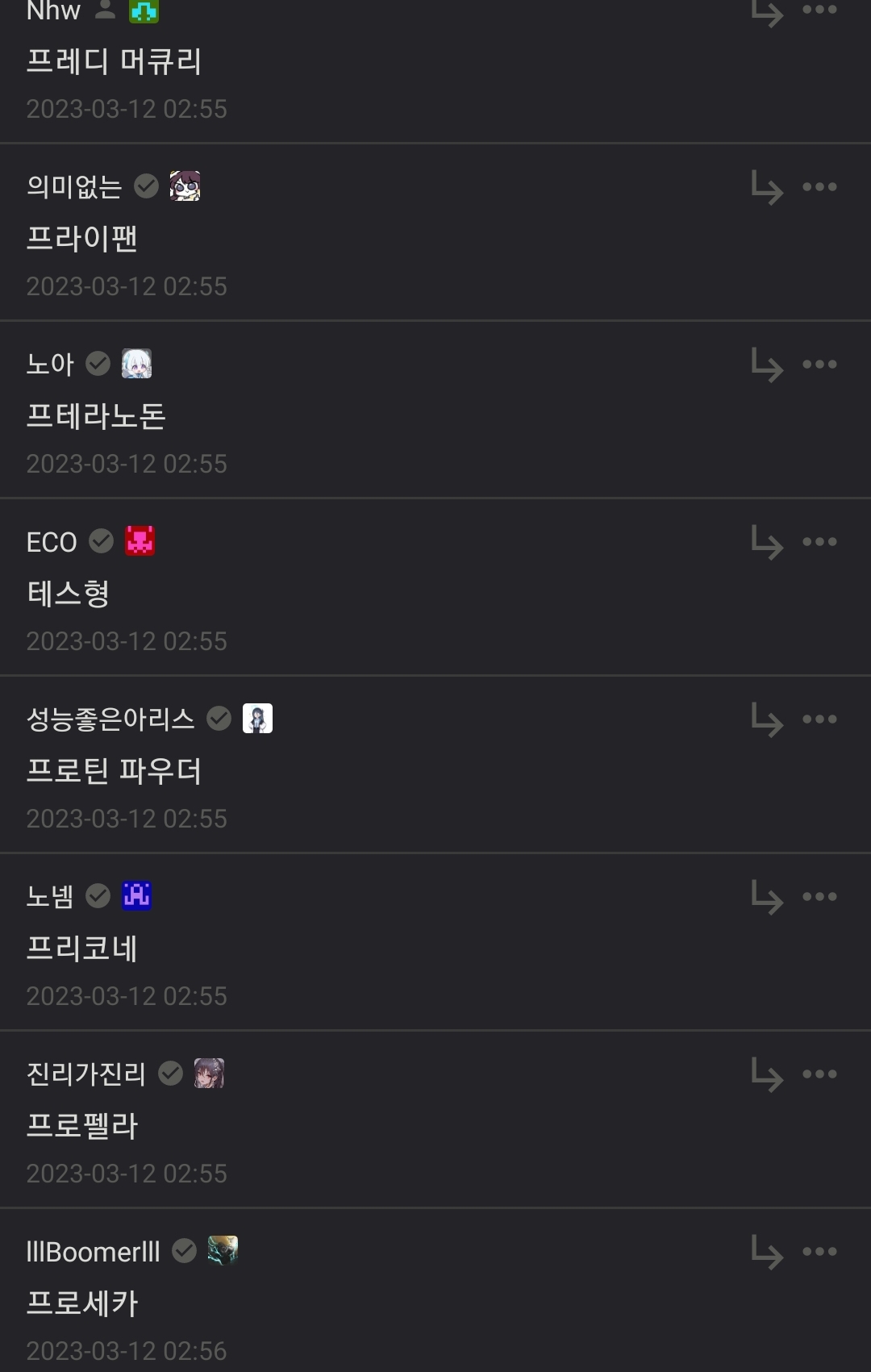Reply to 노아's 프테라노돈 comment

tap(767, 365)
